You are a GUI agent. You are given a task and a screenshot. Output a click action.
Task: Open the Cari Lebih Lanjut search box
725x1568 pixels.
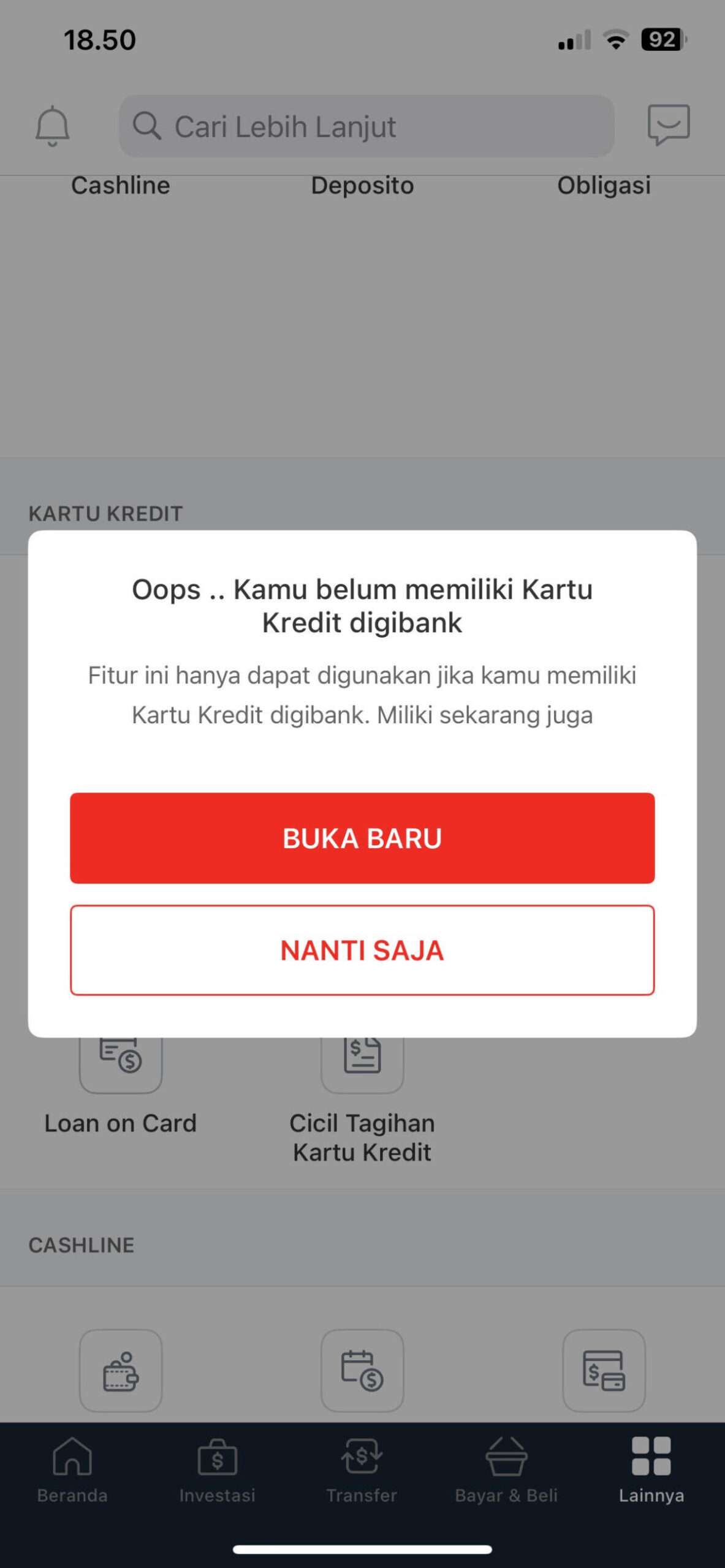point(366,126)
